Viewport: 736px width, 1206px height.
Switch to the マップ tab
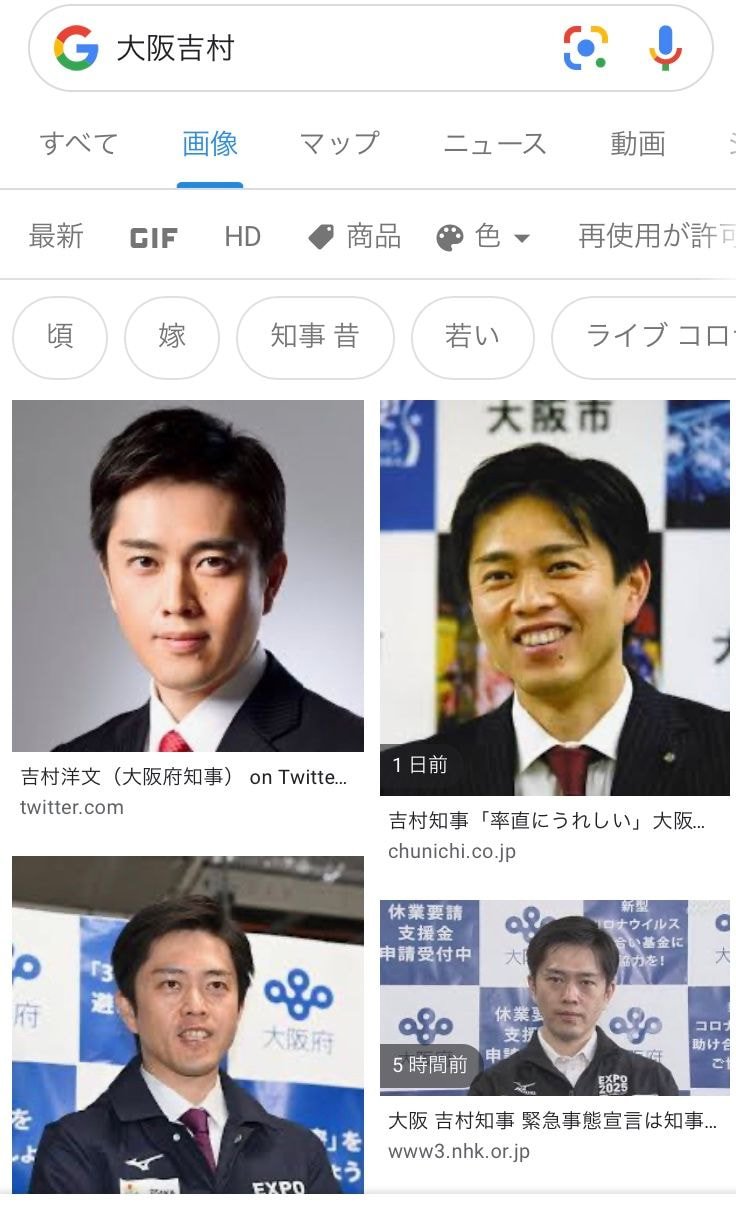point(340,144)
